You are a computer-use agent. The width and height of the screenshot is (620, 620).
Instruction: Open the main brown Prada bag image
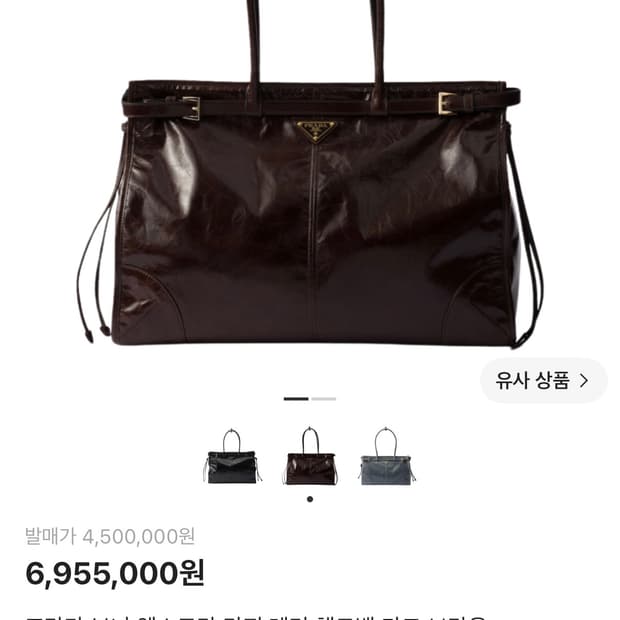310,174
